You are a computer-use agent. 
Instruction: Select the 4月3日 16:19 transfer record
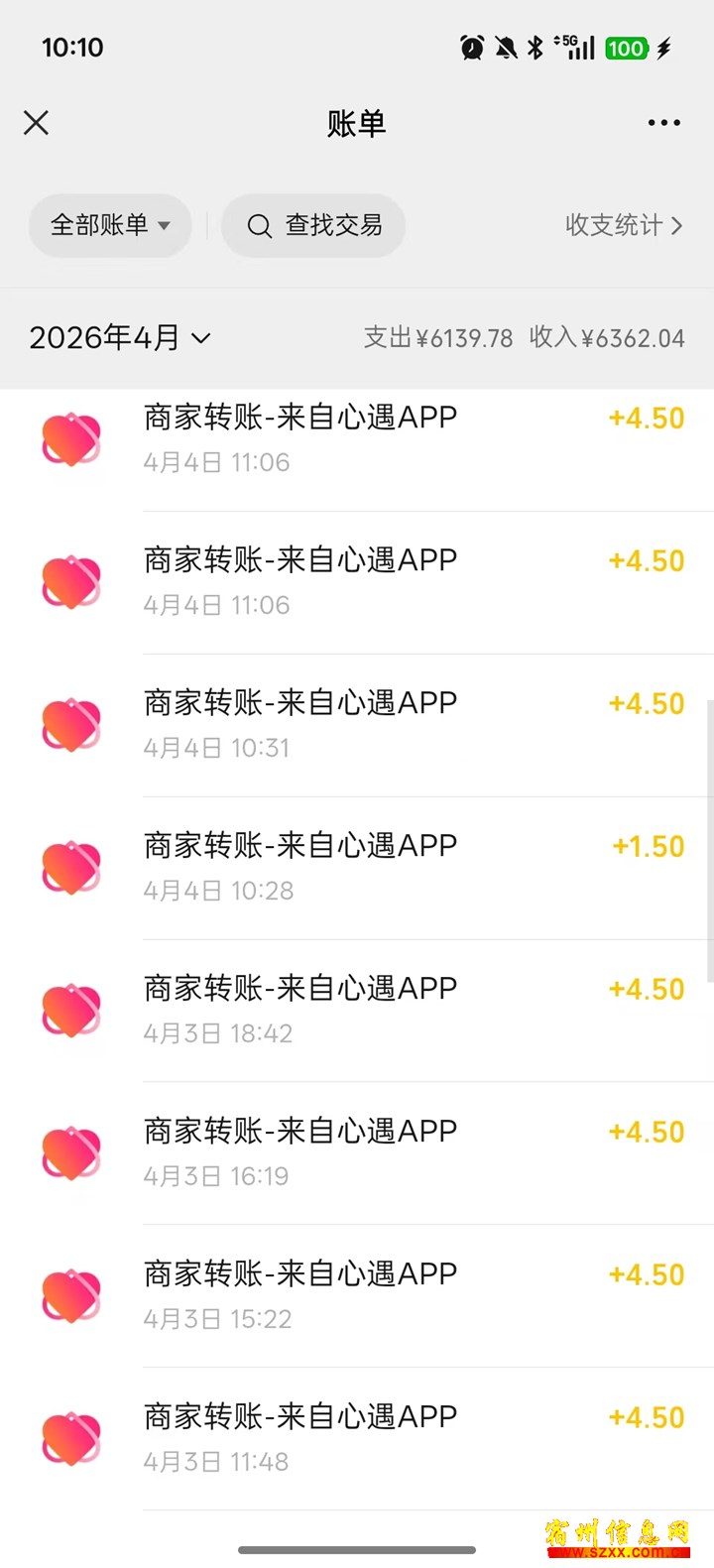[x=397, y=1153]
